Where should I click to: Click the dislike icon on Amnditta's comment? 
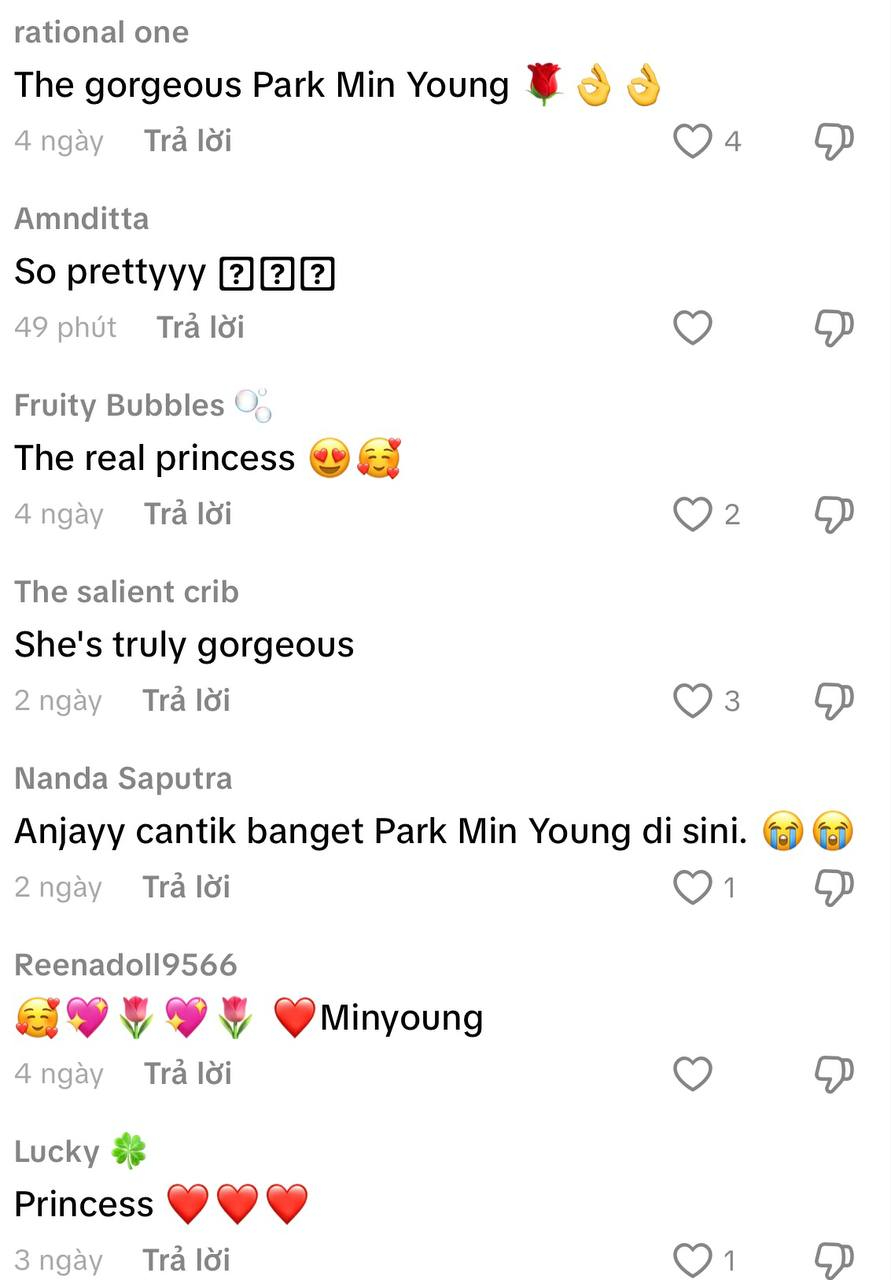[833, 327]
